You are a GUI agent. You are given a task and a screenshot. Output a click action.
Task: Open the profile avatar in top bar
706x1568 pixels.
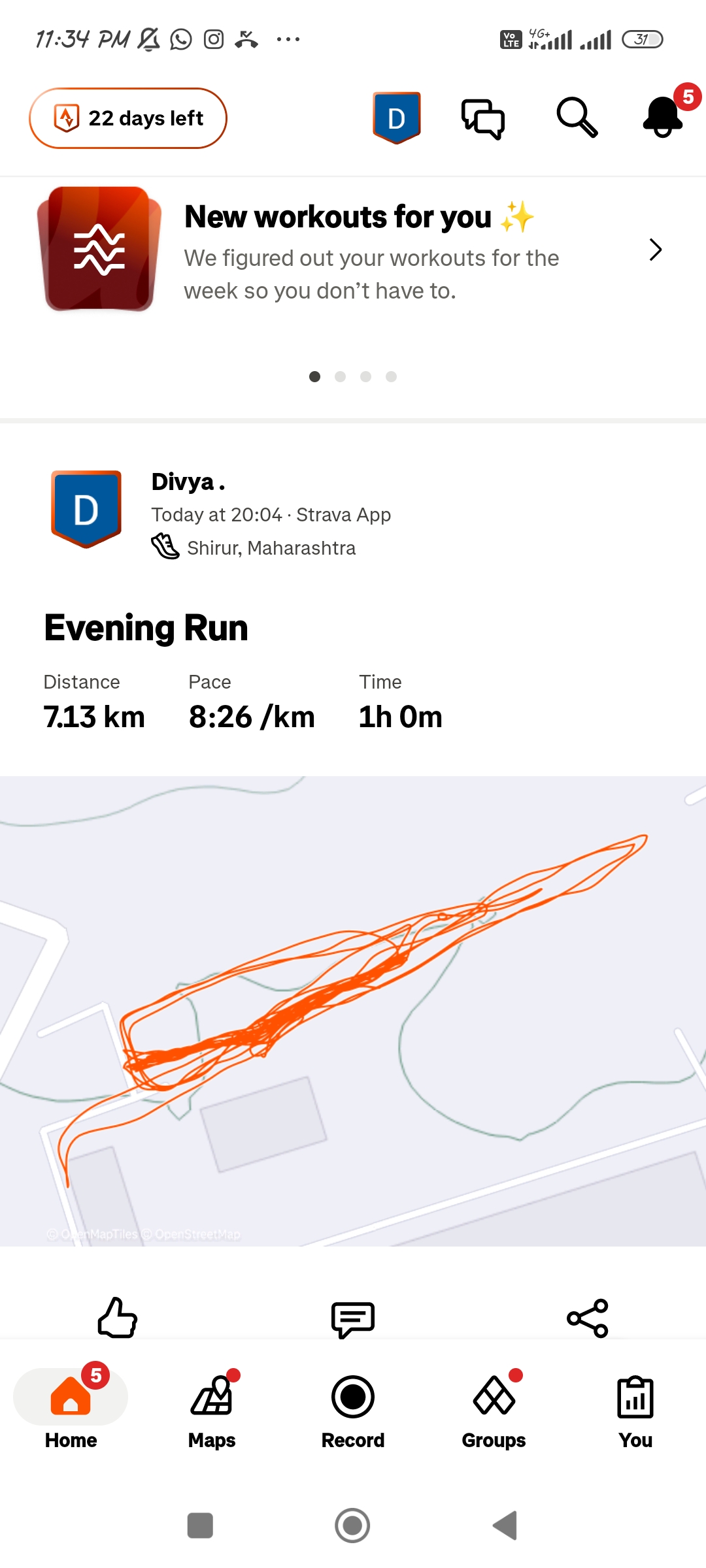397,118
